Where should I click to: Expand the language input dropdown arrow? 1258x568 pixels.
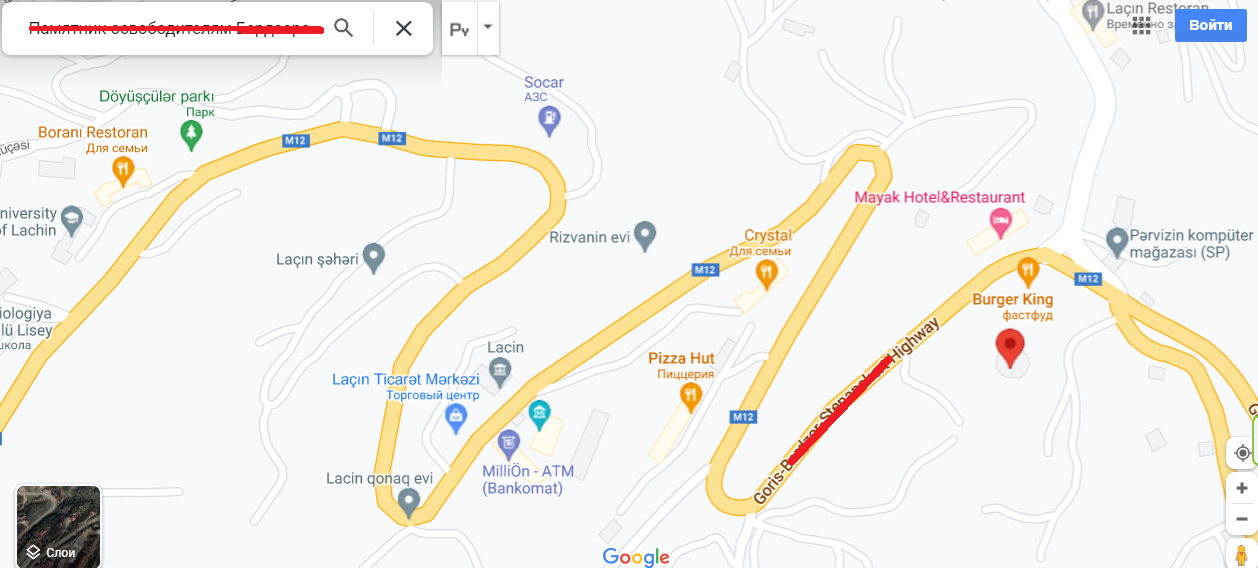[x=487, y=27]
